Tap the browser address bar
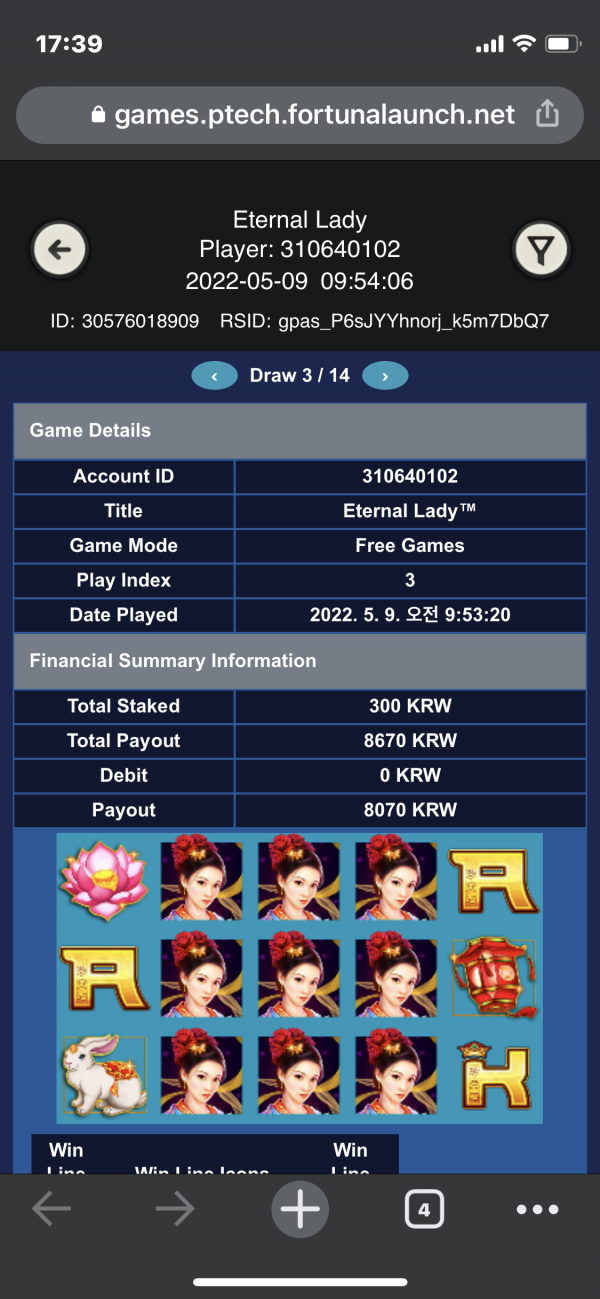The height and width of the screenshot is (1299, 600). (300, 115)
